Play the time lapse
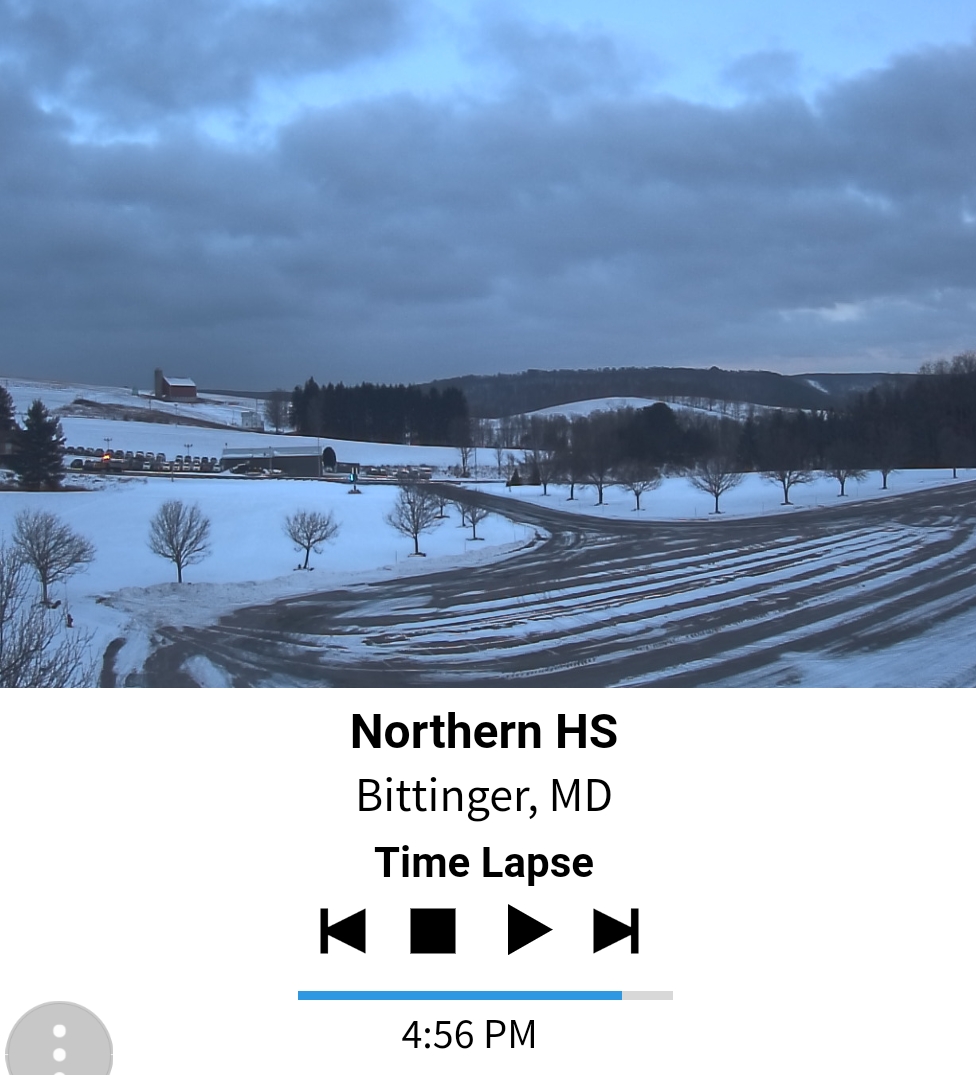The image size is (976, 1075). 529,931
